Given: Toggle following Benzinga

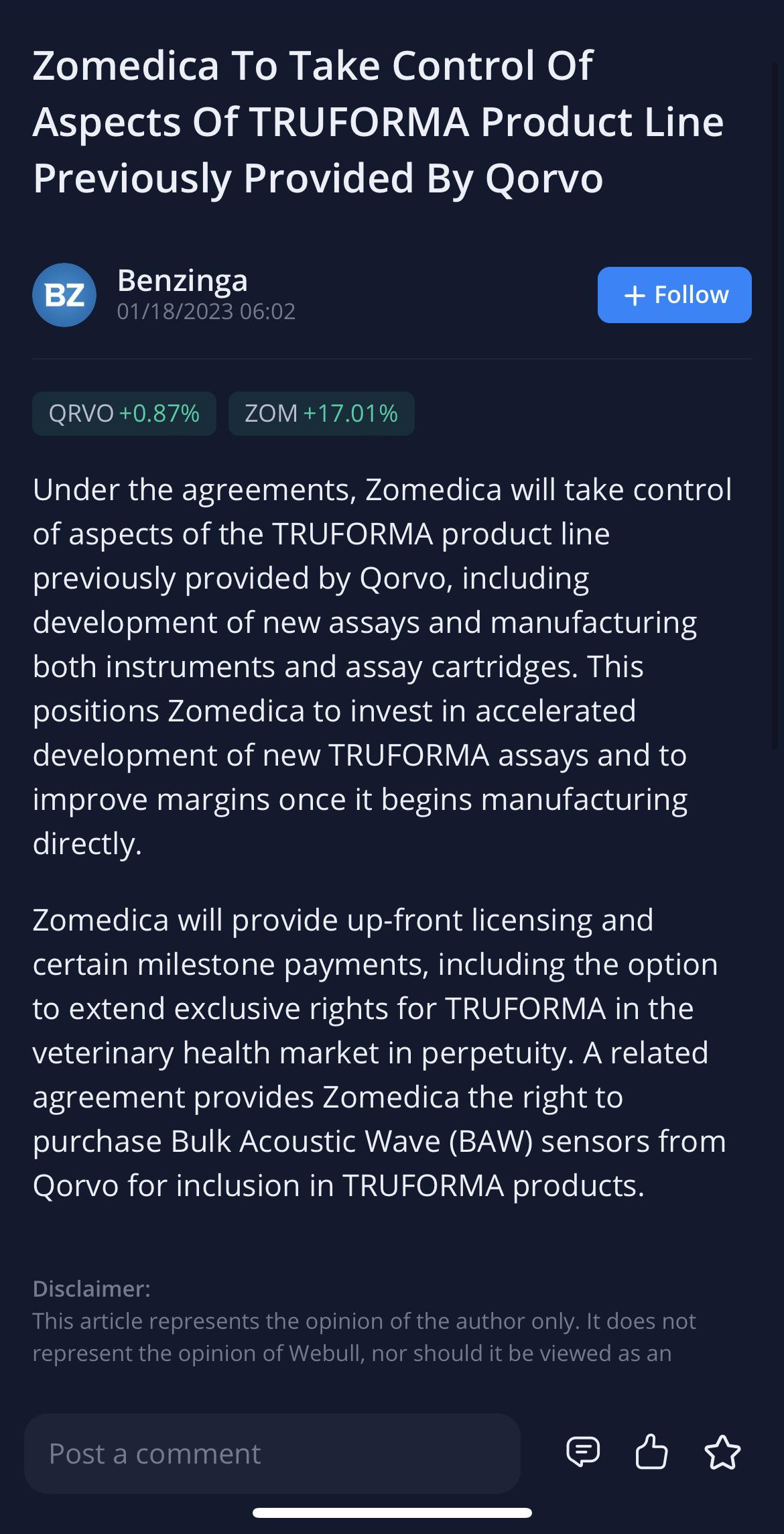Looking at the screenshot, I should pos(673,294).
